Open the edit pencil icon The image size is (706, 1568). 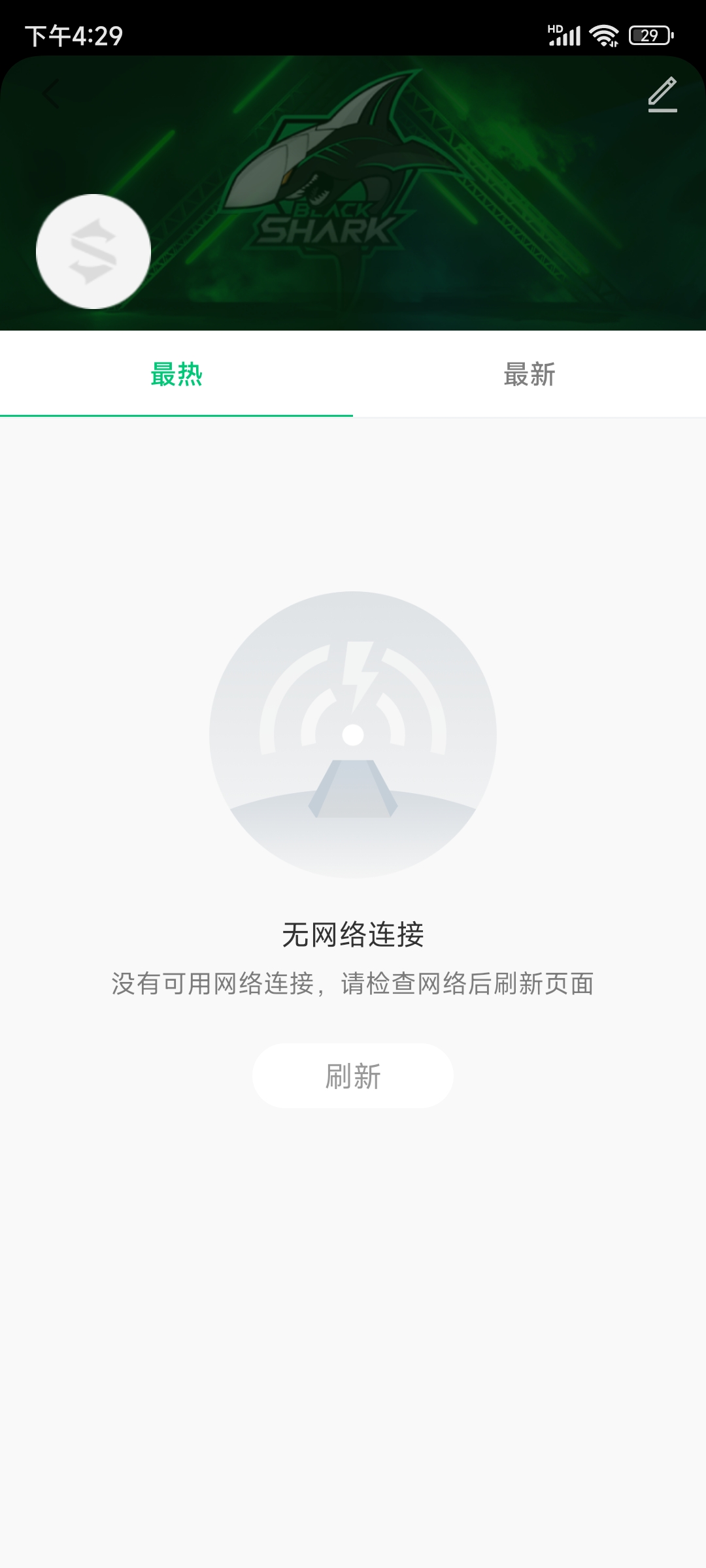point(662,94)
